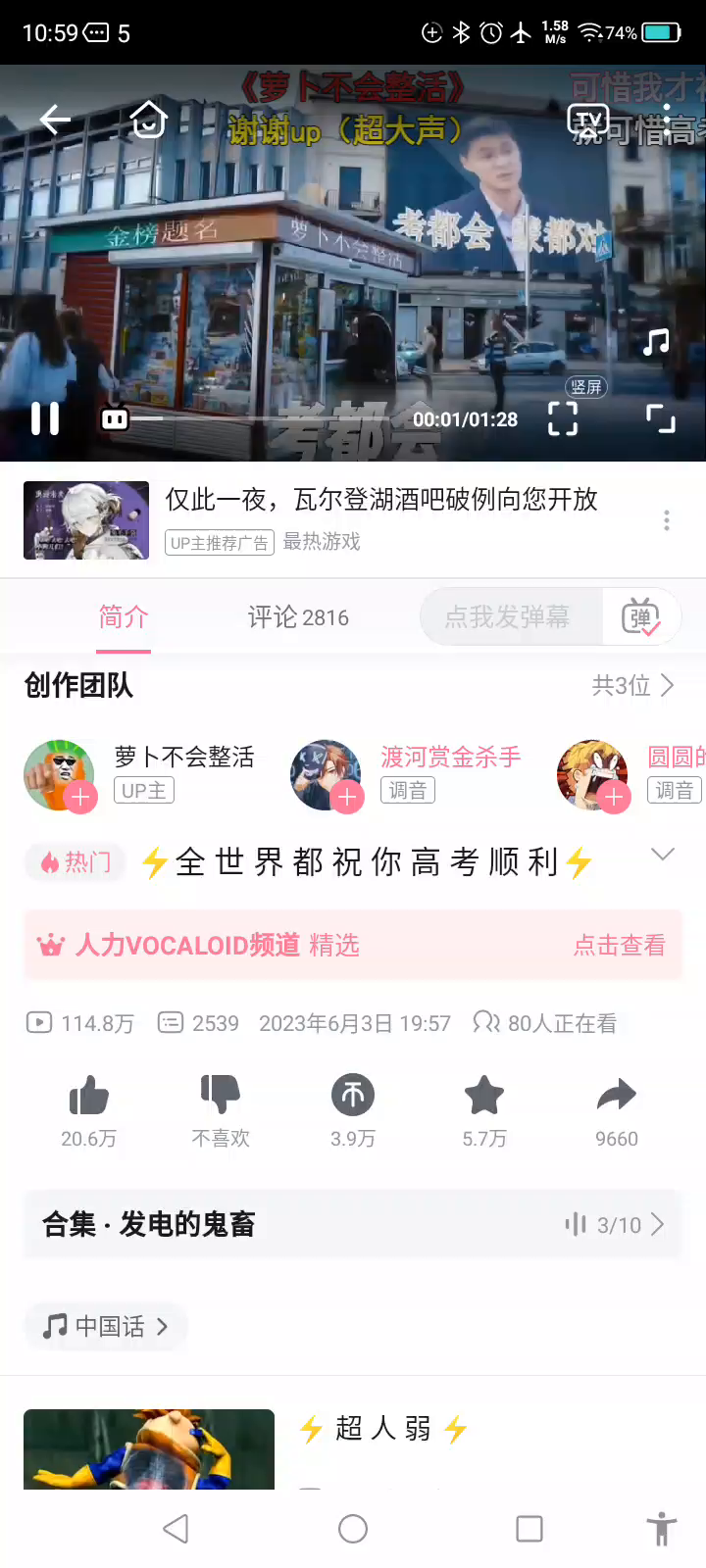
Task: Tap the 点我发弹幕 input field
Action: [510, 617]
